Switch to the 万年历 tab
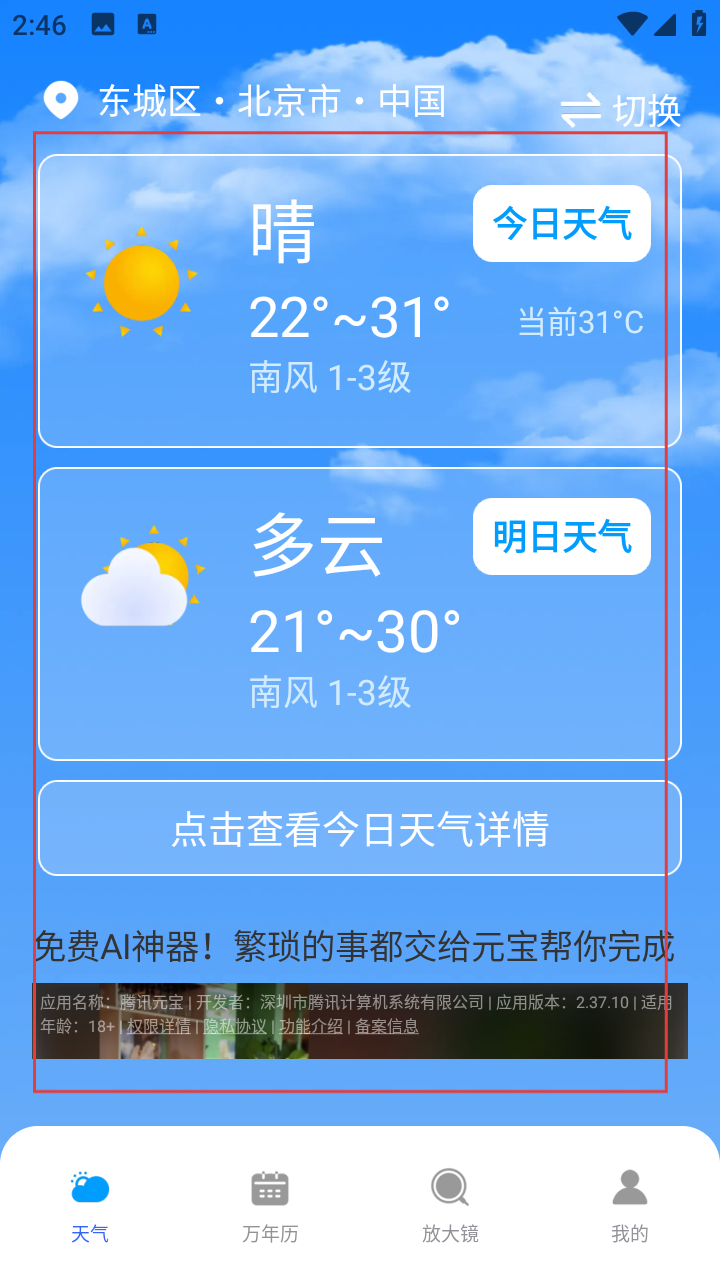The width and height of the screenshot is (720, 1280). tap(270, 1207)
